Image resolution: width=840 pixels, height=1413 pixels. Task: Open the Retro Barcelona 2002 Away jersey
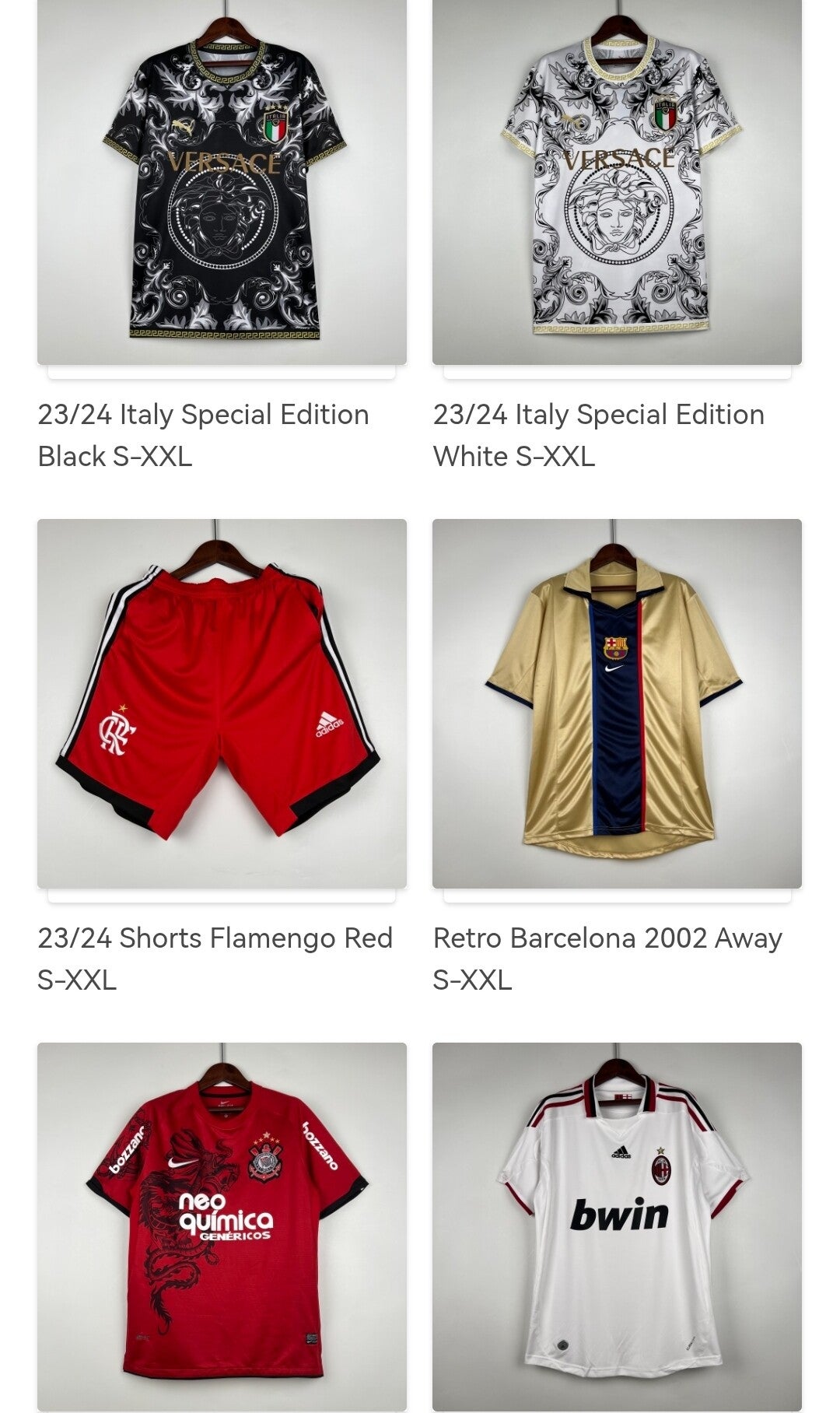[x=617, y=704]
